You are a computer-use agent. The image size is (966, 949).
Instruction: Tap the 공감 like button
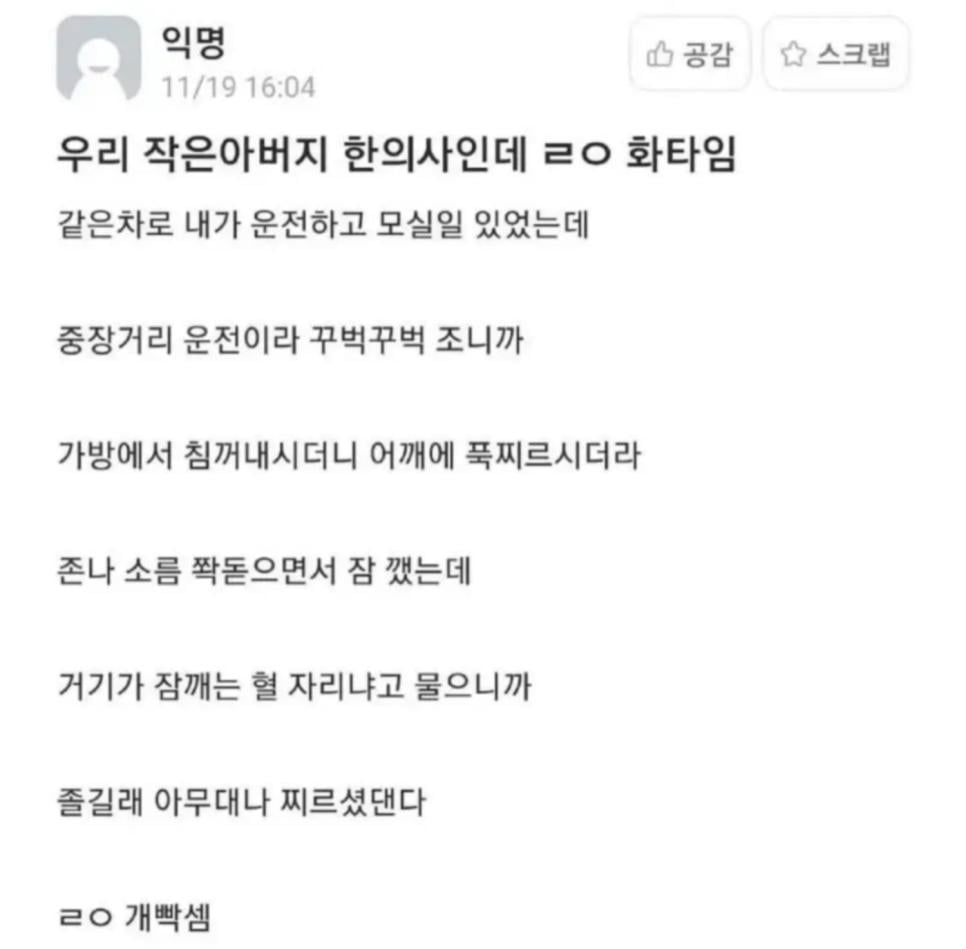pos(690,54)
